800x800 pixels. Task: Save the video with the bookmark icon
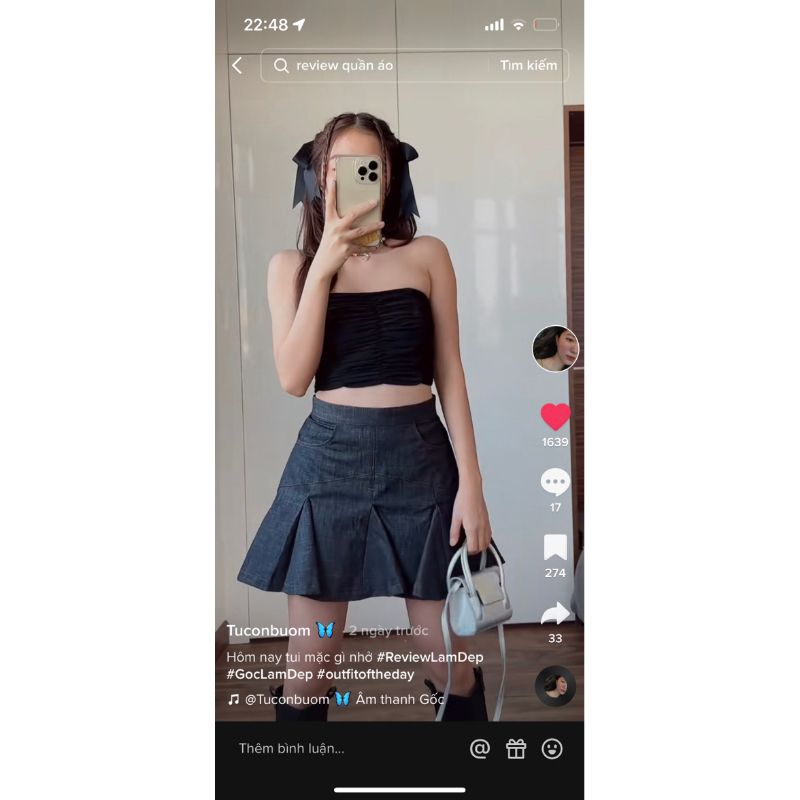pyautogui.click(x=555, y=547)
